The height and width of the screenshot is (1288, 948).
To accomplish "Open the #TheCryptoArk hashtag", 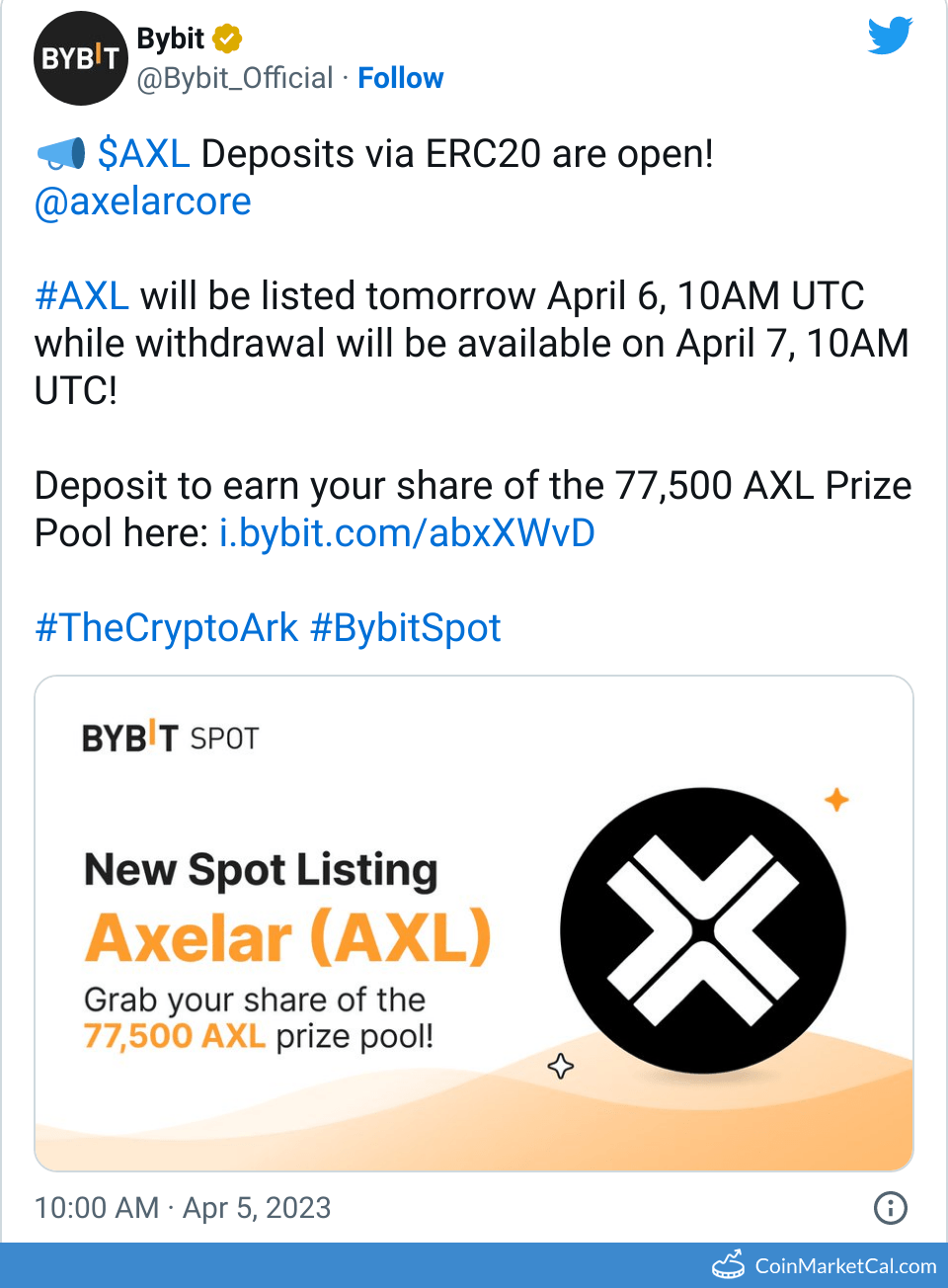I will click(x=166, y=627).
